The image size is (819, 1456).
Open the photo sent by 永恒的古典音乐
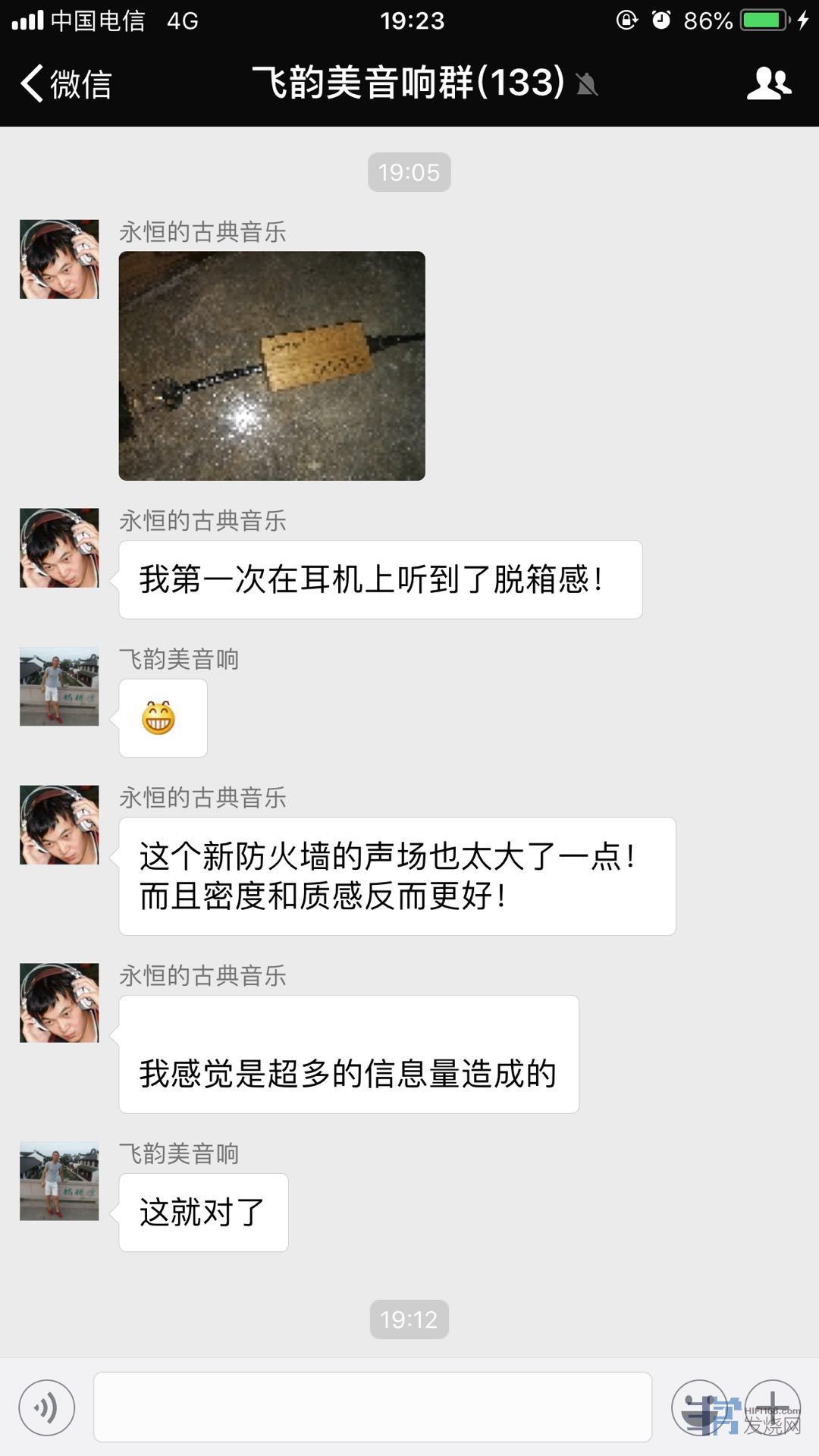click(271, 366)
